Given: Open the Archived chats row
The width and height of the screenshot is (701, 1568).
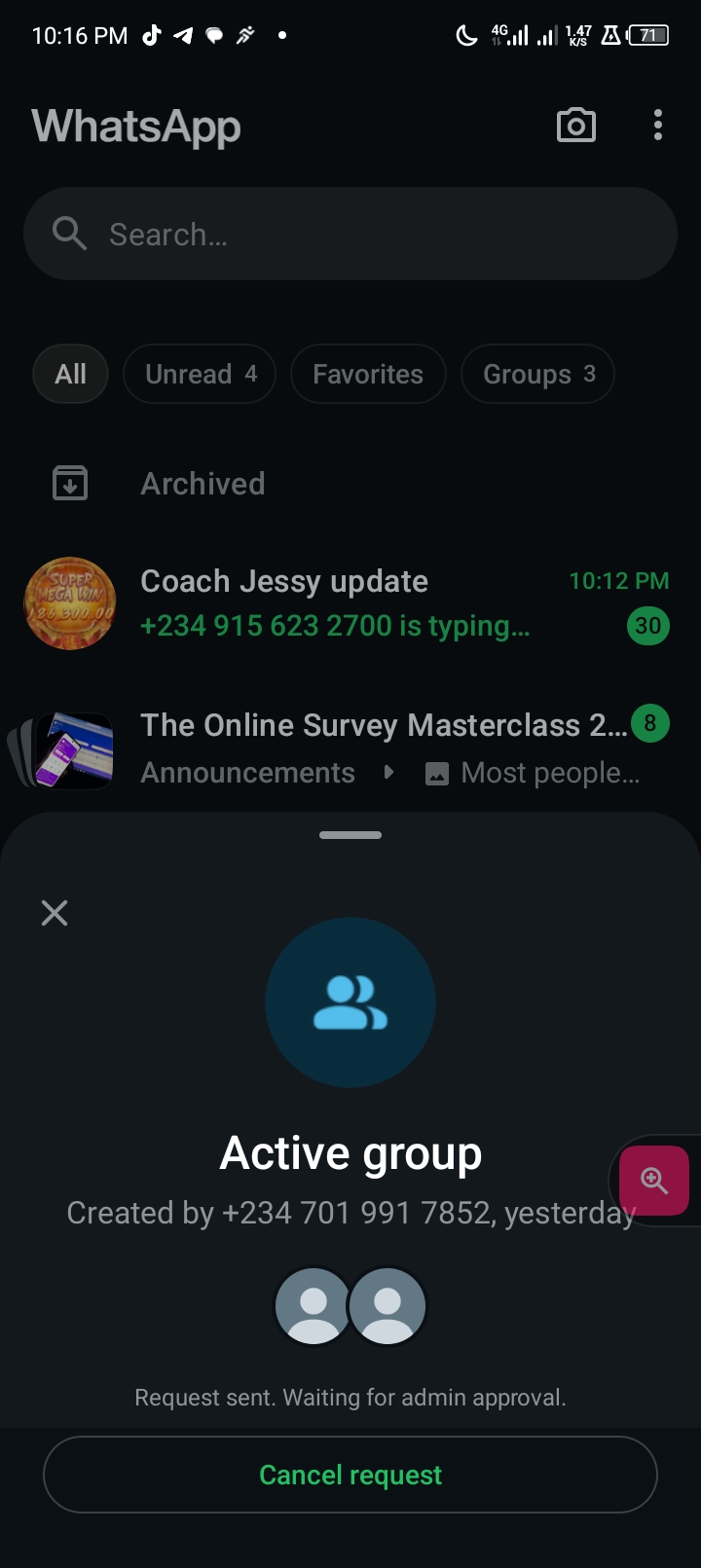Looking at the screenshot, I should [203, 484].
